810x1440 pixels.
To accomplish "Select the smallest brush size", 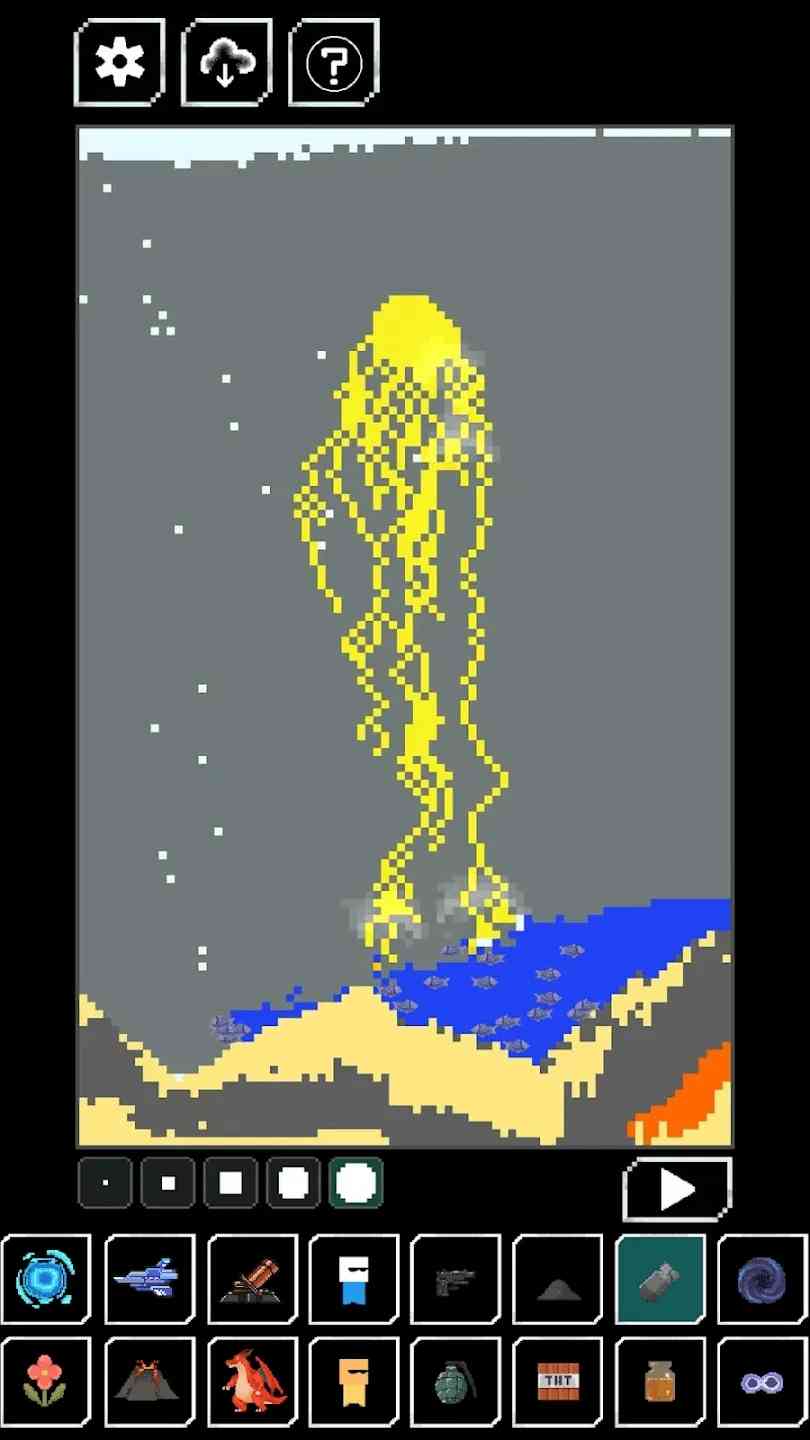I will (105, 1183).
